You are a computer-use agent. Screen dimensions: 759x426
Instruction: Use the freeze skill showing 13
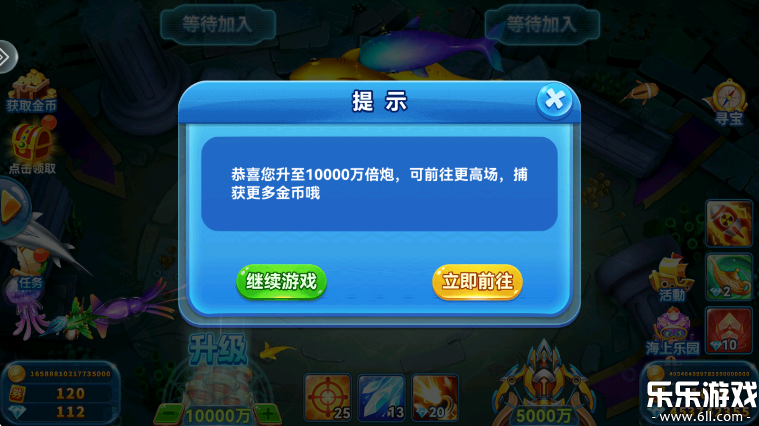(x=381, y=397)
